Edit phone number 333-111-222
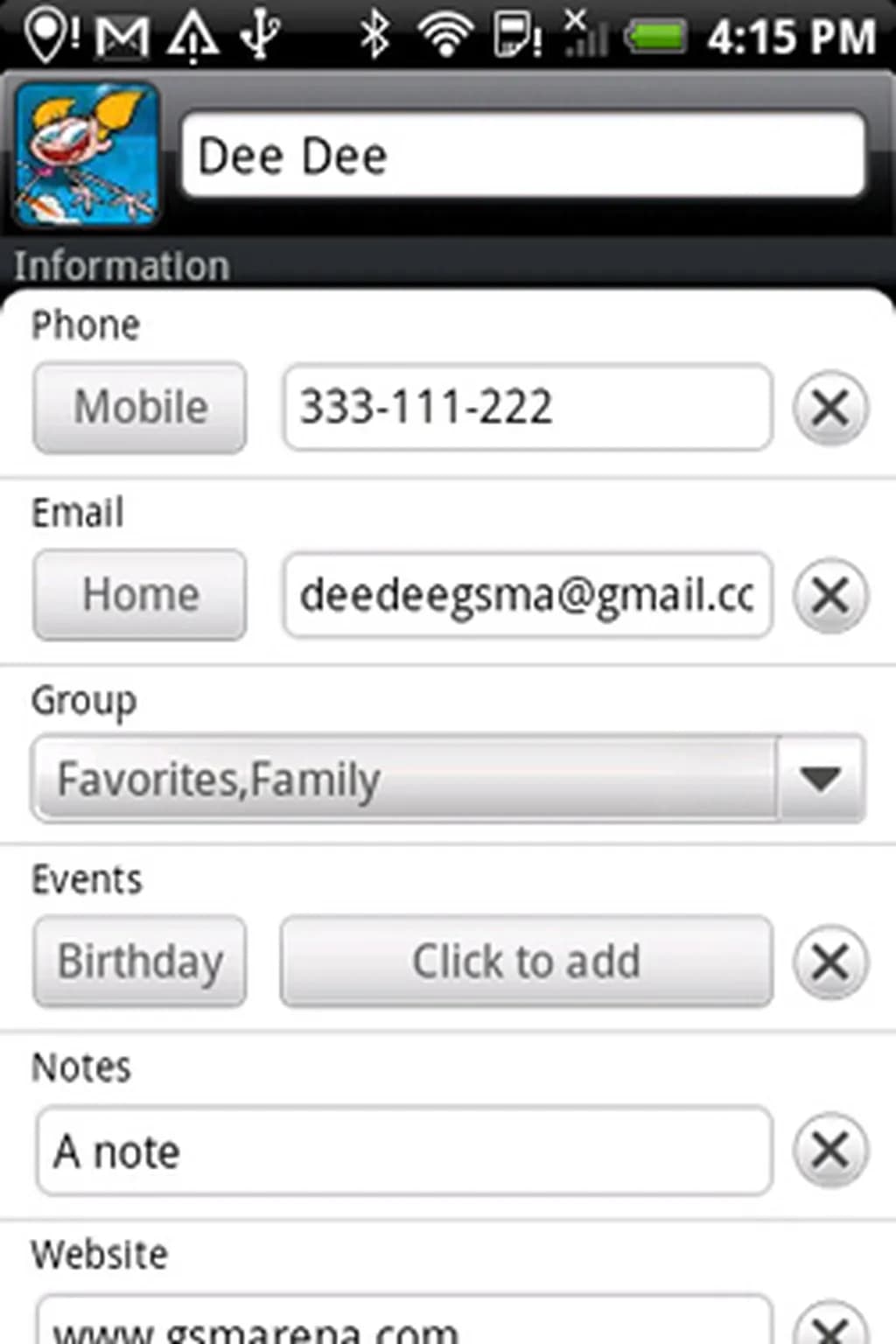896x1344 pixels. pos(527,408)
